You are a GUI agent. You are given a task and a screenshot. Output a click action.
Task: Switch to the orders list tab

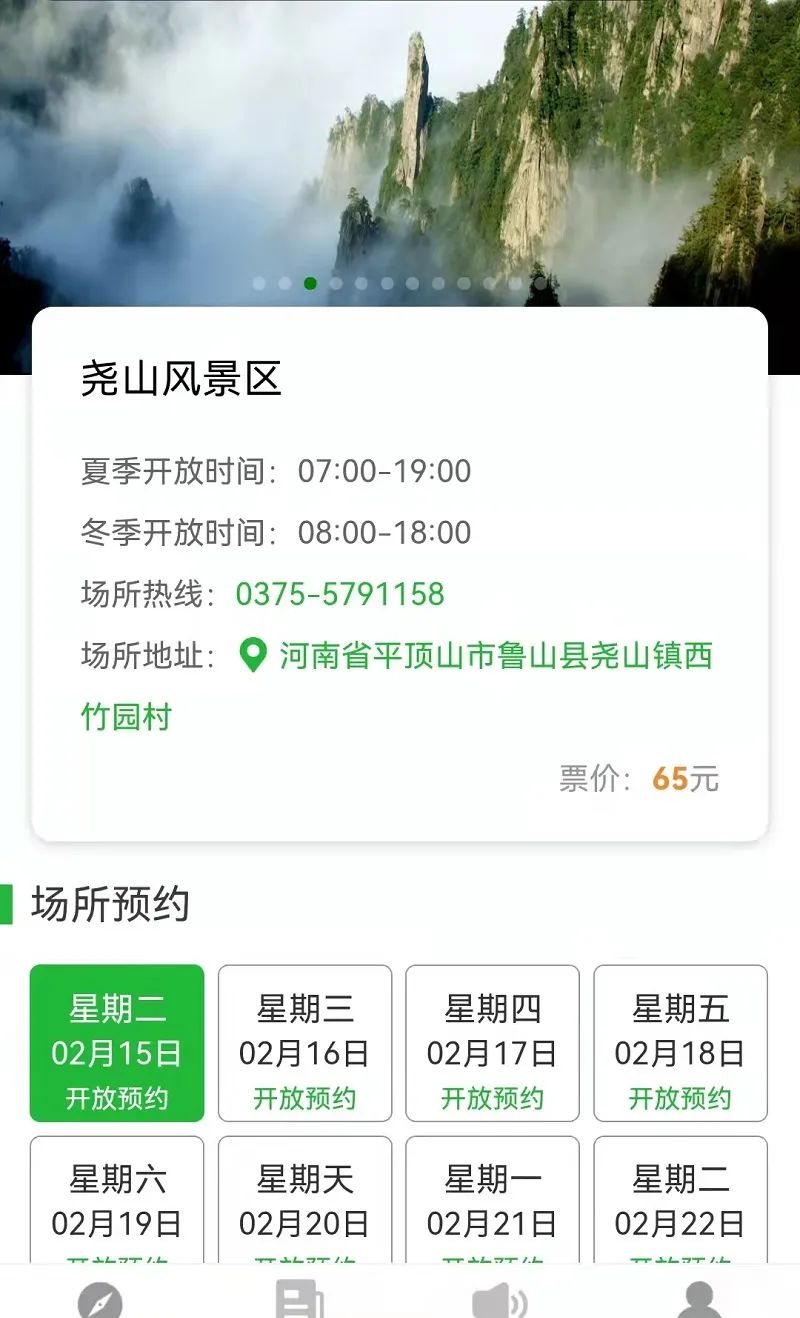click(300, 1298)
